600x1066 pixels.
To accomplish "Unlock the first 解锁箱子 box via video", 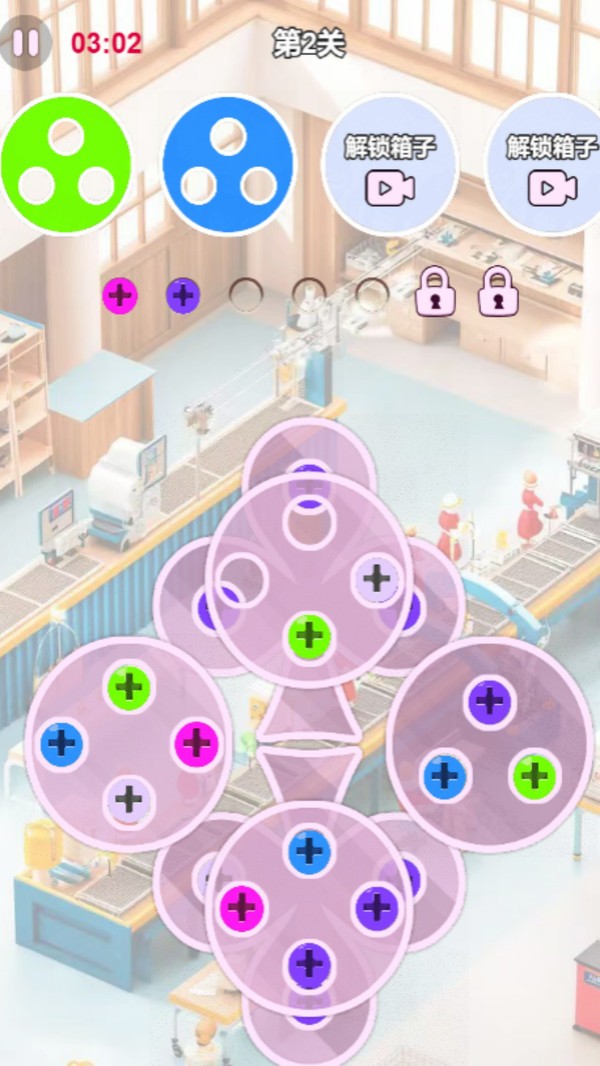I will pyautogui.click(x=389, y=165).
